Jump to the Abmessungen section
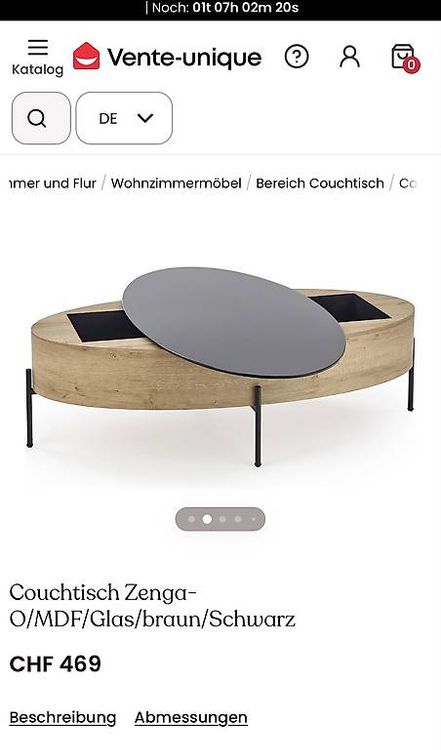This screenshot has width=441, height=750. 191,717
